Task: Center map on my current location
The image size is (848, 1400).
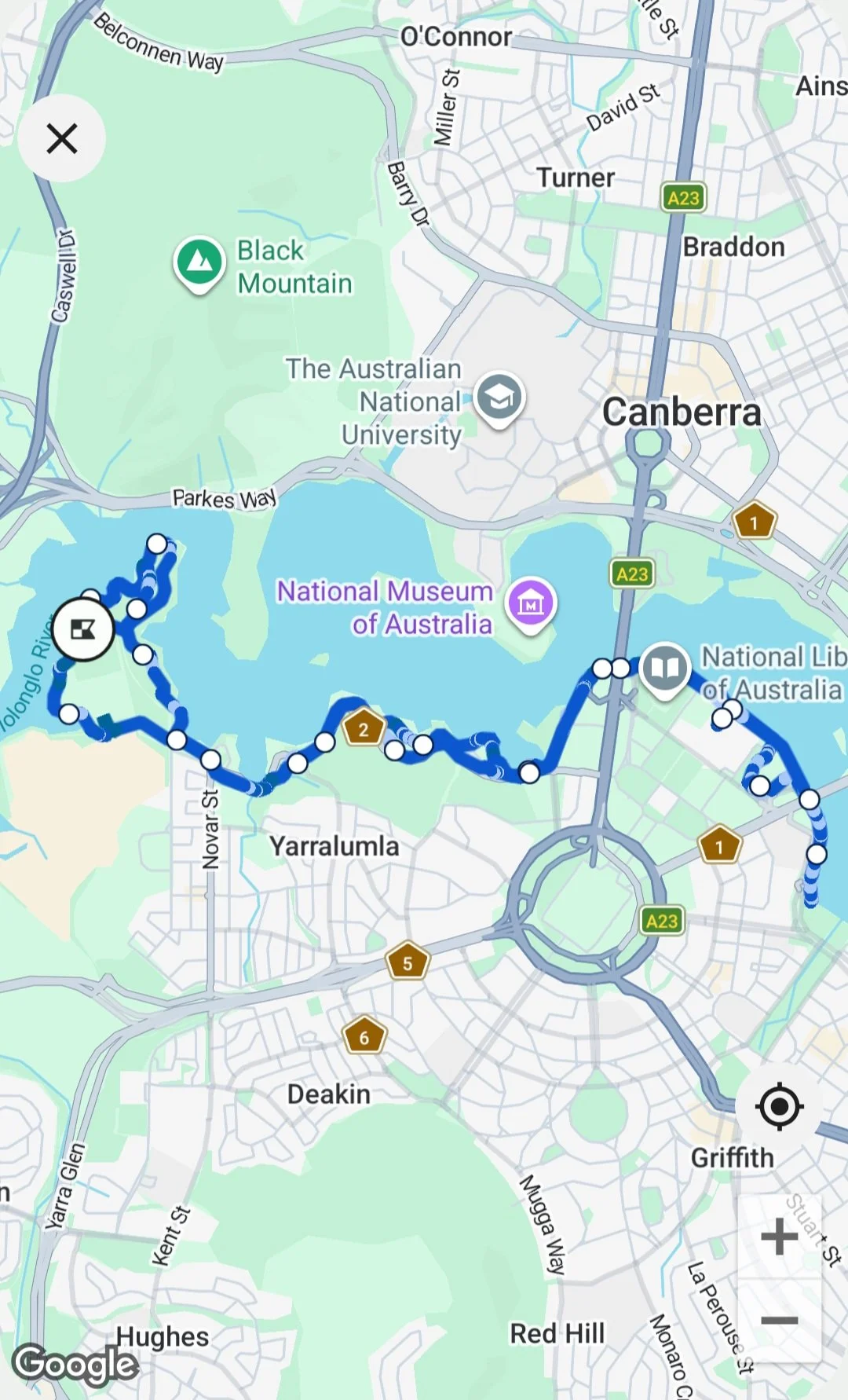Action: (779, 1106)
